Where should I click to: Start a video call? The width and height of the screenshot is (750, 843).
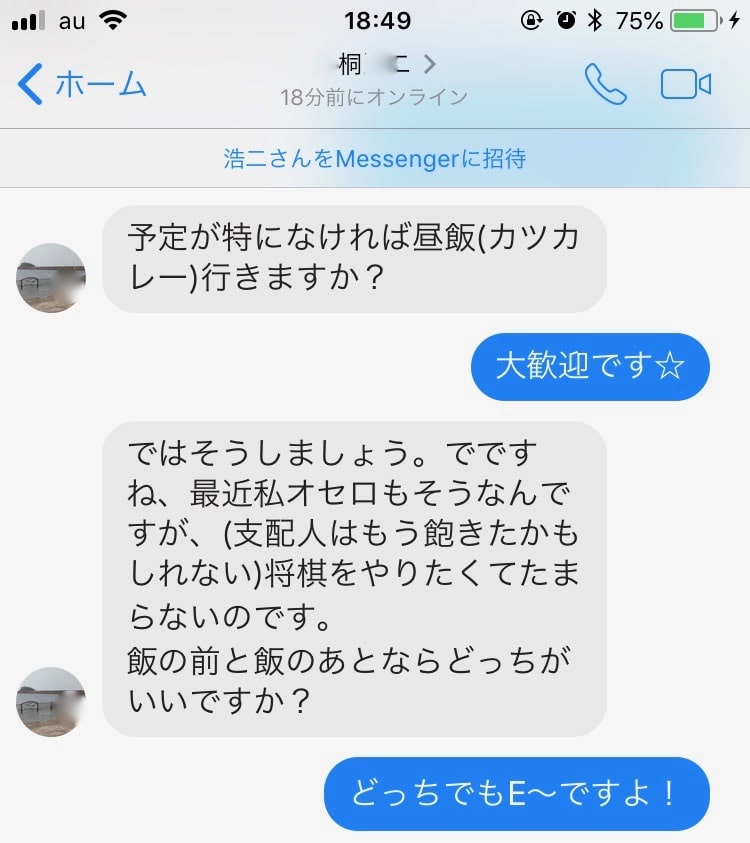click(x=686, y=84)
